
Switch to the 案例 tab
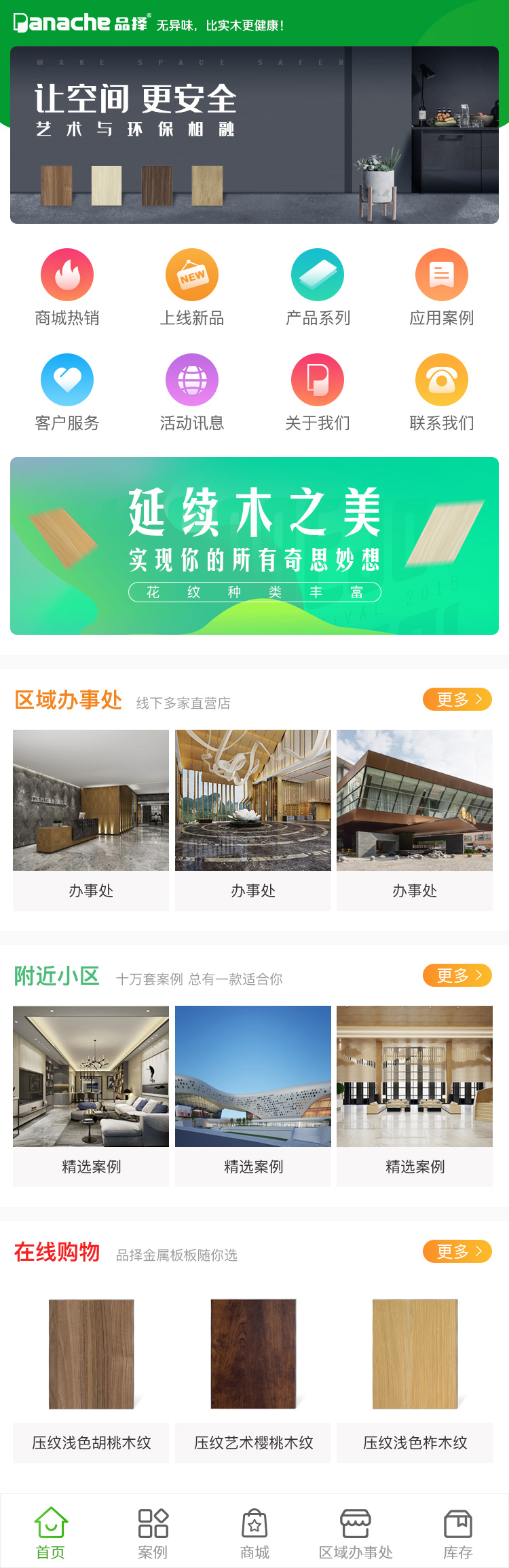tap(153, 1534)
